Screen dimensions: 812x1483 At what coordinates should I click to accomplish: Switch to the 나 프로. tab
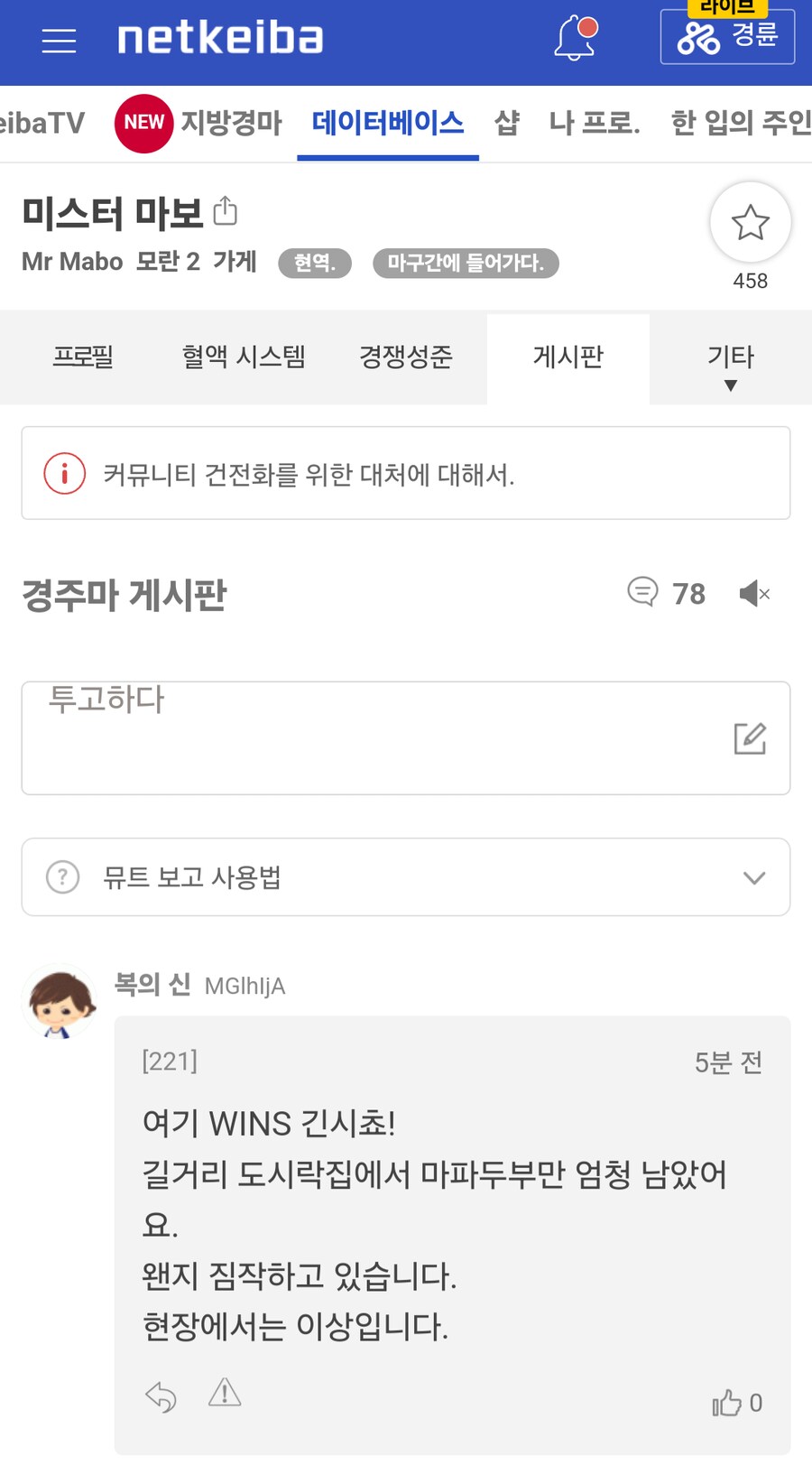click(595, 123)
